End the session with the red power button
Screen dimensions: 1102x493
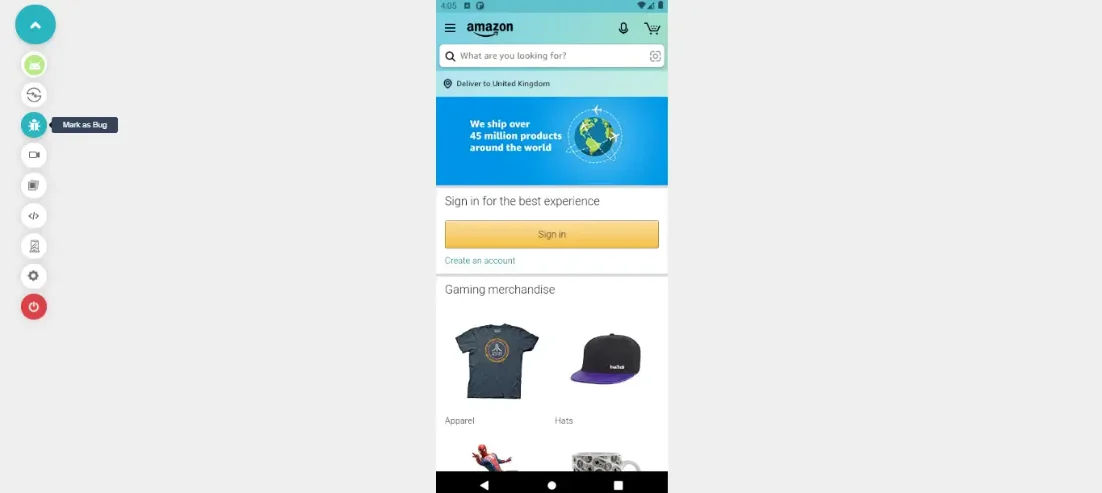tap(34, 307)
